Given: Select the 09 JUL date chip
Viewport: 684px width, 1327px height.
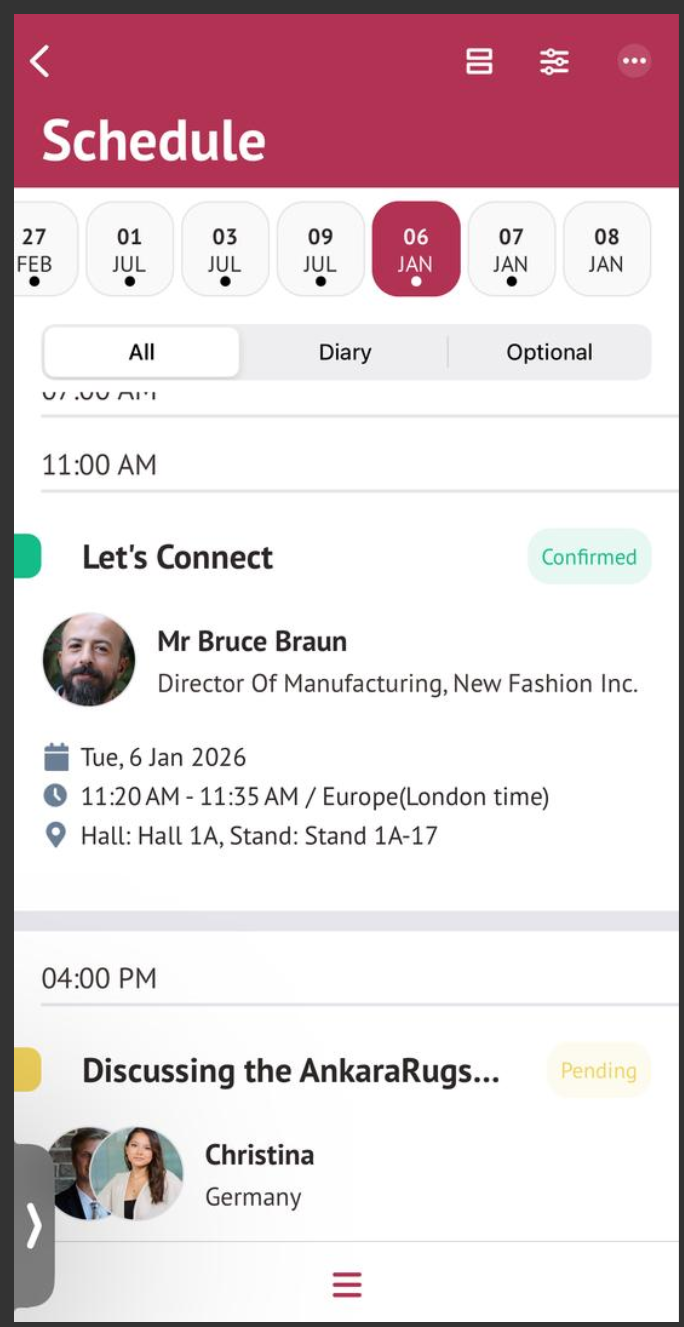Looking at the screenshot, I should pyautogui.click(x=320, y=249).
